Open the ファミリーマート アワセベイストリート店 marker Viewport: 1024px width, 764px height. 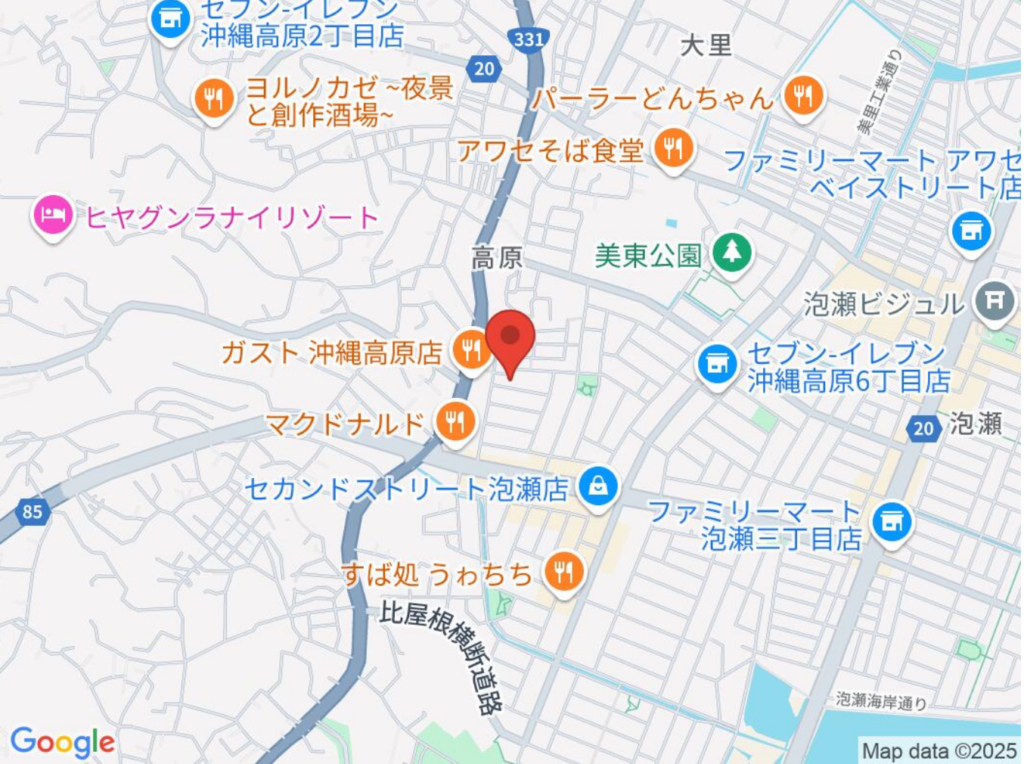point(969,230)
